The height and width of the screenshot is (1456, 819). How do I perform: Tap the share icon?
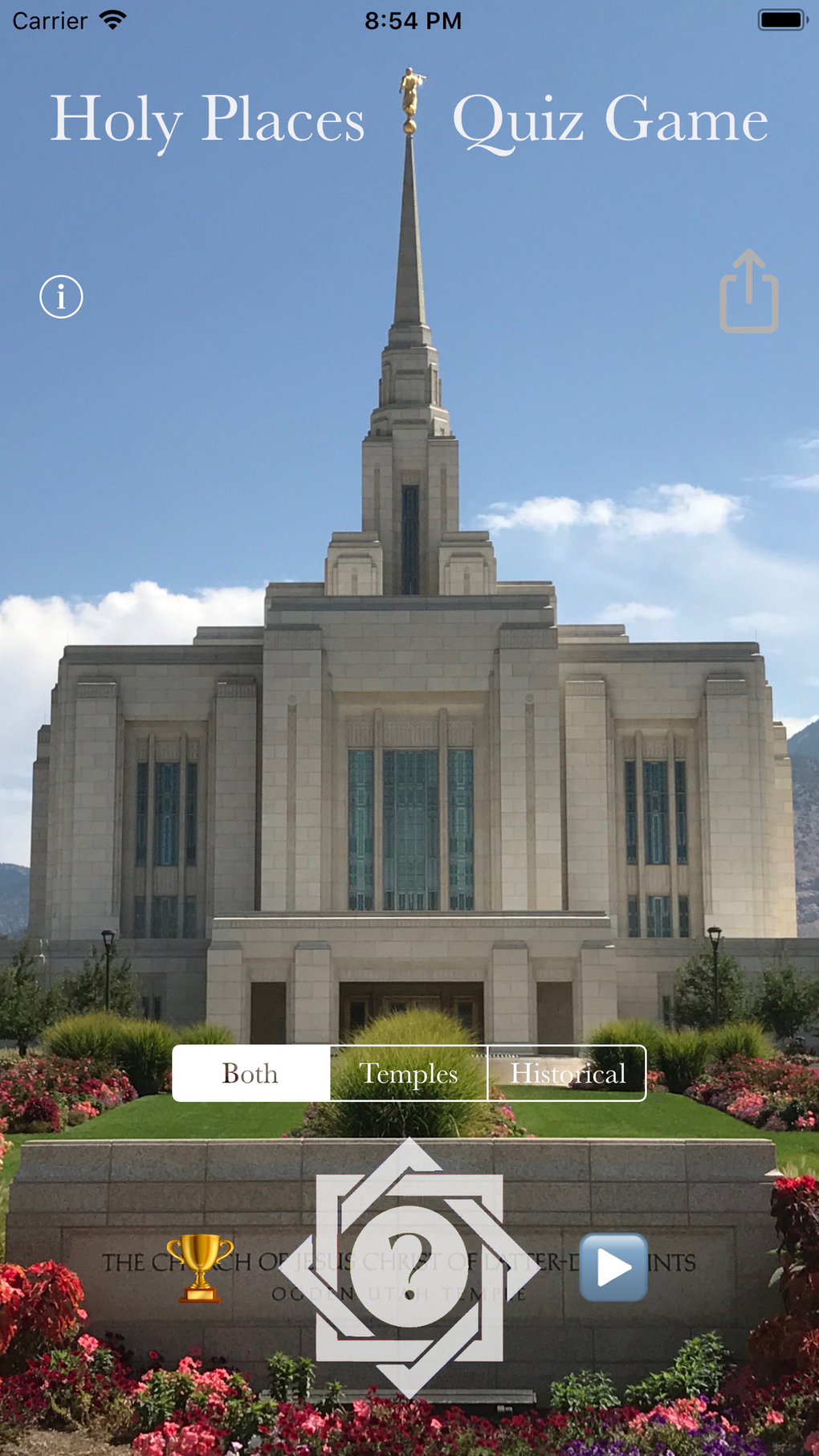pos(749,292)
